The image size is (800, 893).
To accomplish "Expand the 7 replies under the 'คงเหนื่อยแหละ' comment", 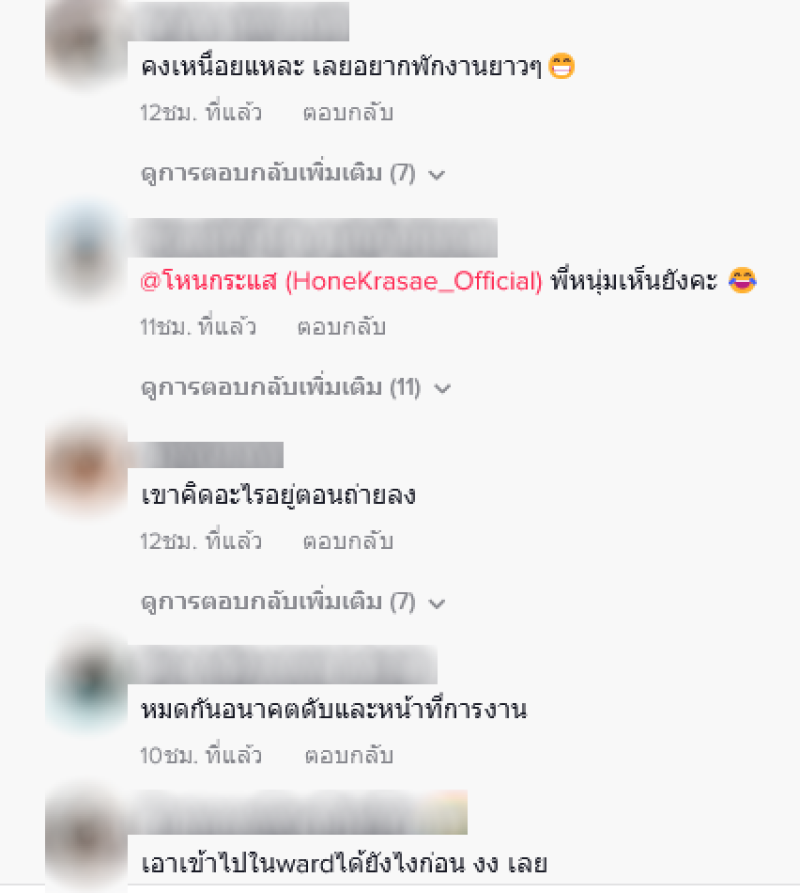I will coord(291,174).
